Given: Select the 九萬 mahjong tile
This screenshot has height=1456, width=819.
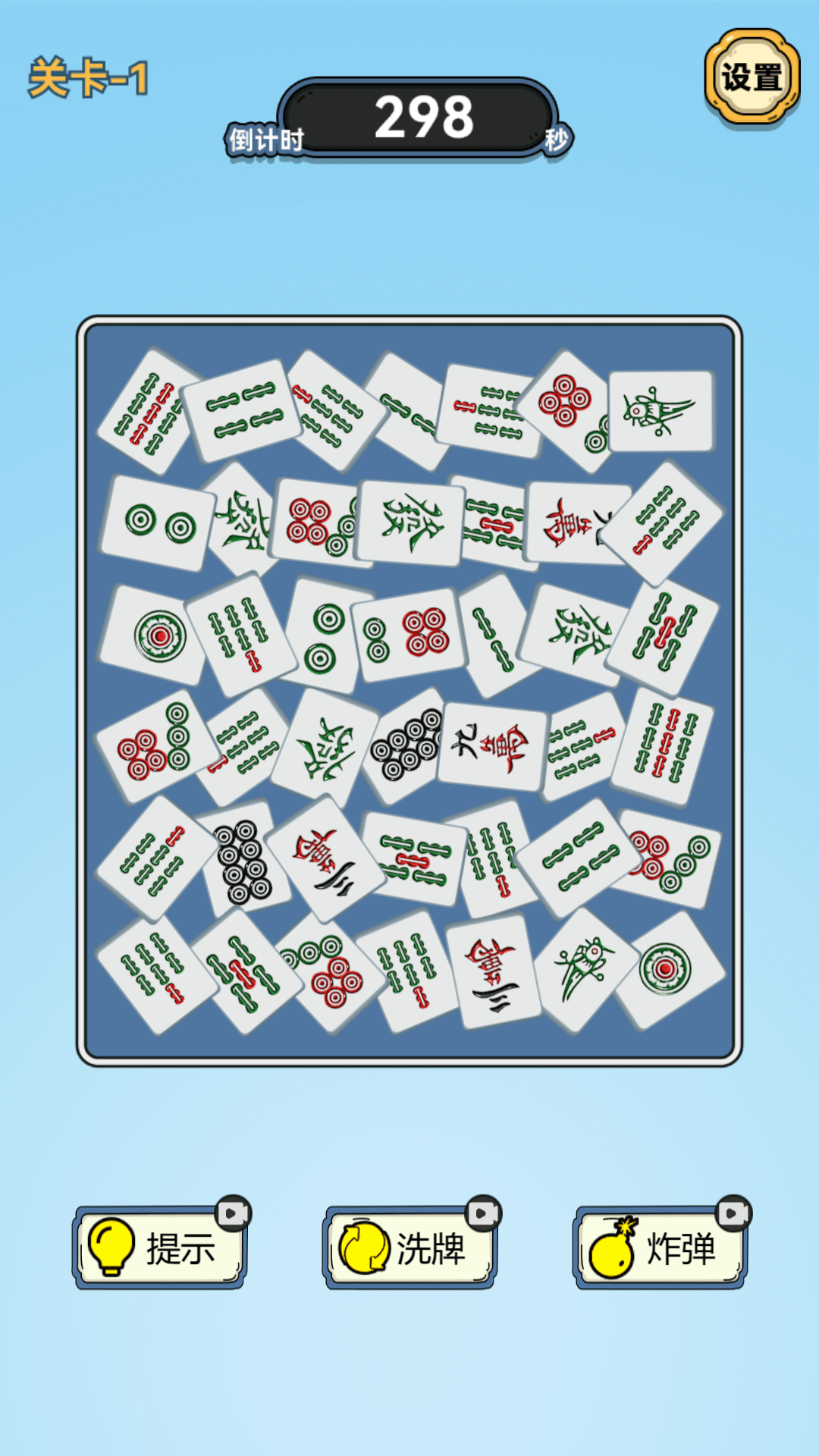Looking at the screenshot, I should coord(492,746).
